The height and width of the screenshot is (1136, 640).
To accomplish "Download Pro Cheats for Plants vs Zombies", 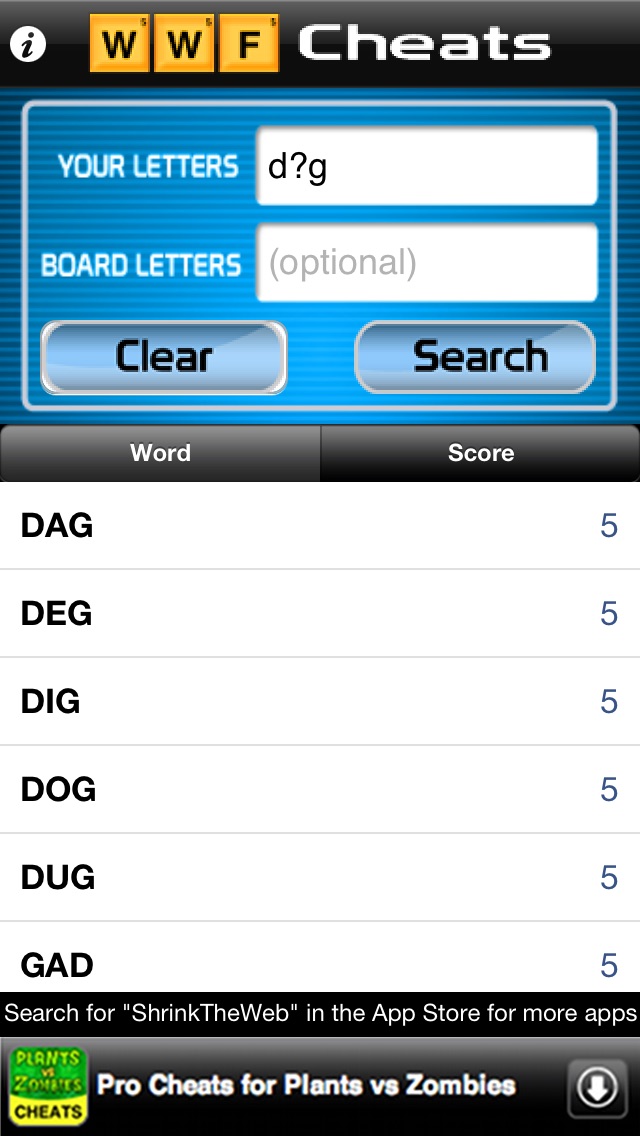I will pyautogui.click(x=597, y=1087).
